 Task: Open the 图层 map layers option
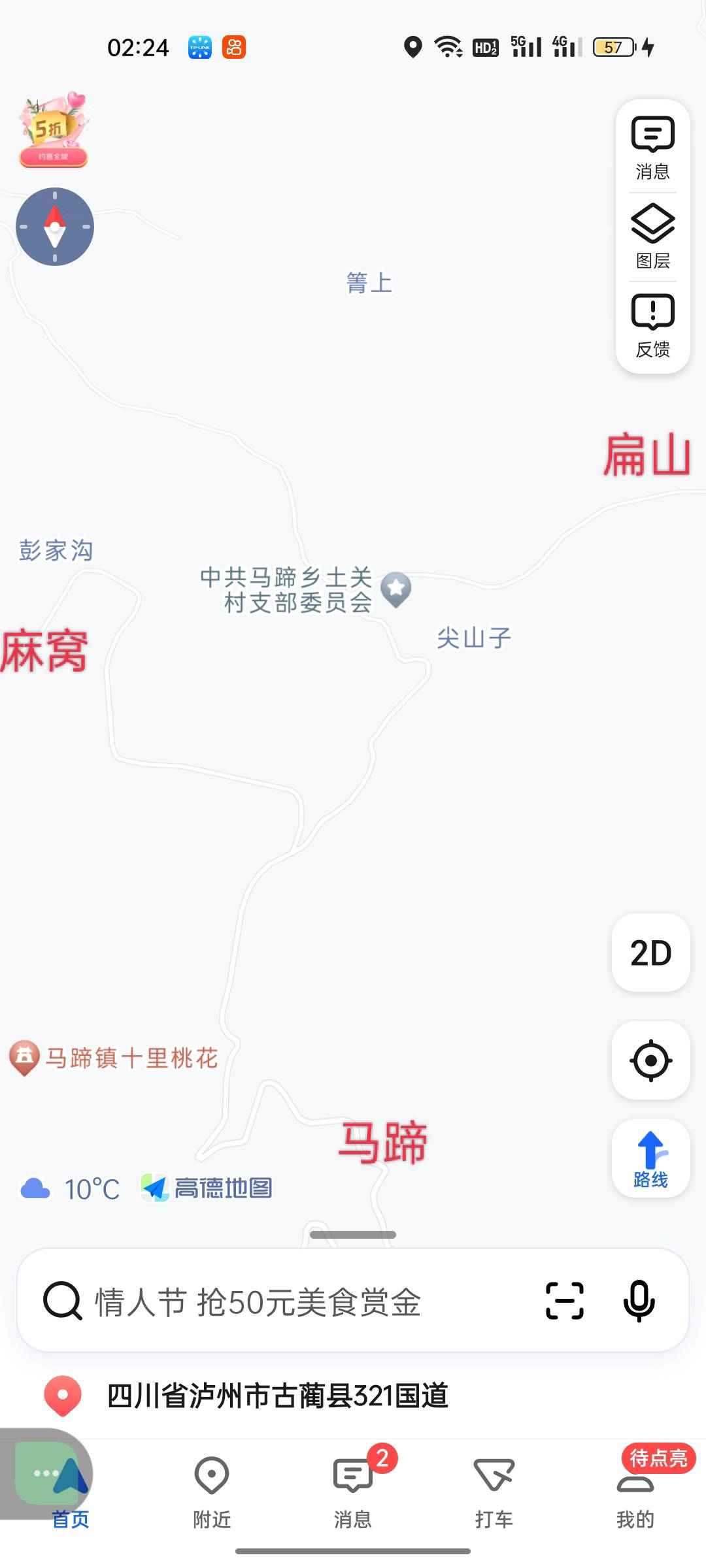pyautogui.click(x=652, y=237)
